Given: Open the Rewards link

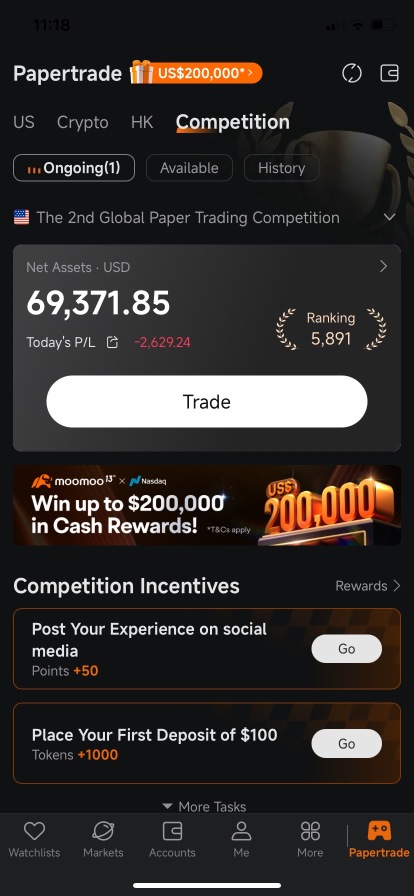Looking at the screenshot, I should point(368,586).
